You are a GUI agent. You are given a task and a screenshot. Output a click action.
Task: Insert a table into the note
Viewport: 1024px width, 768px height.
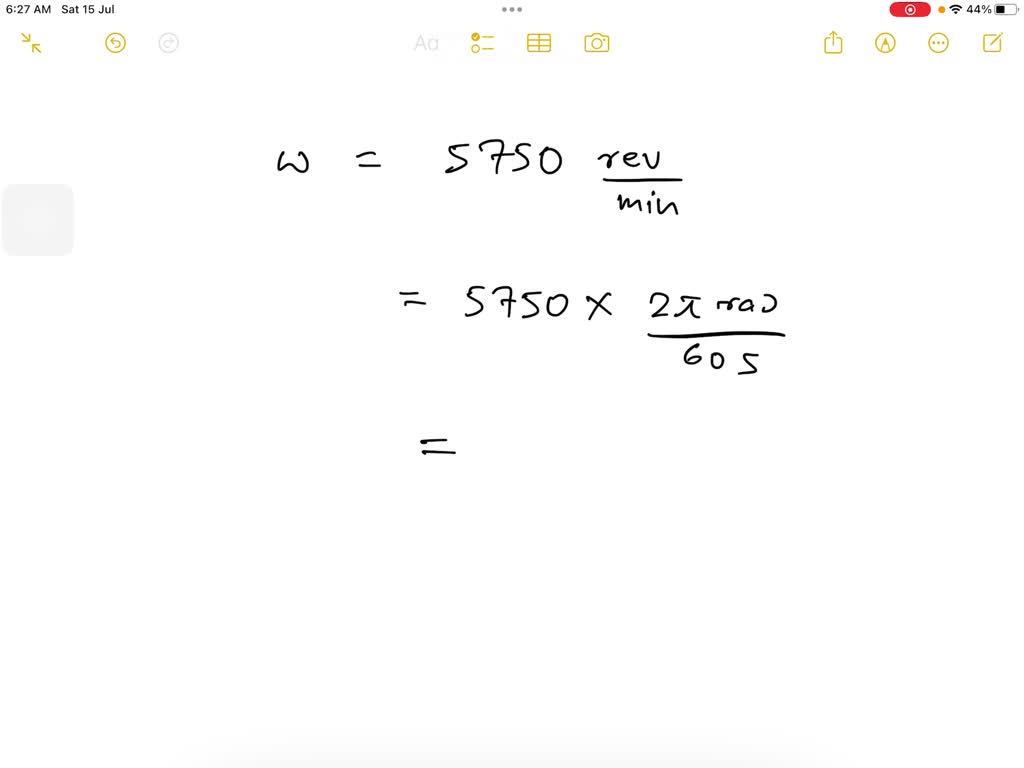coord(539,43)
